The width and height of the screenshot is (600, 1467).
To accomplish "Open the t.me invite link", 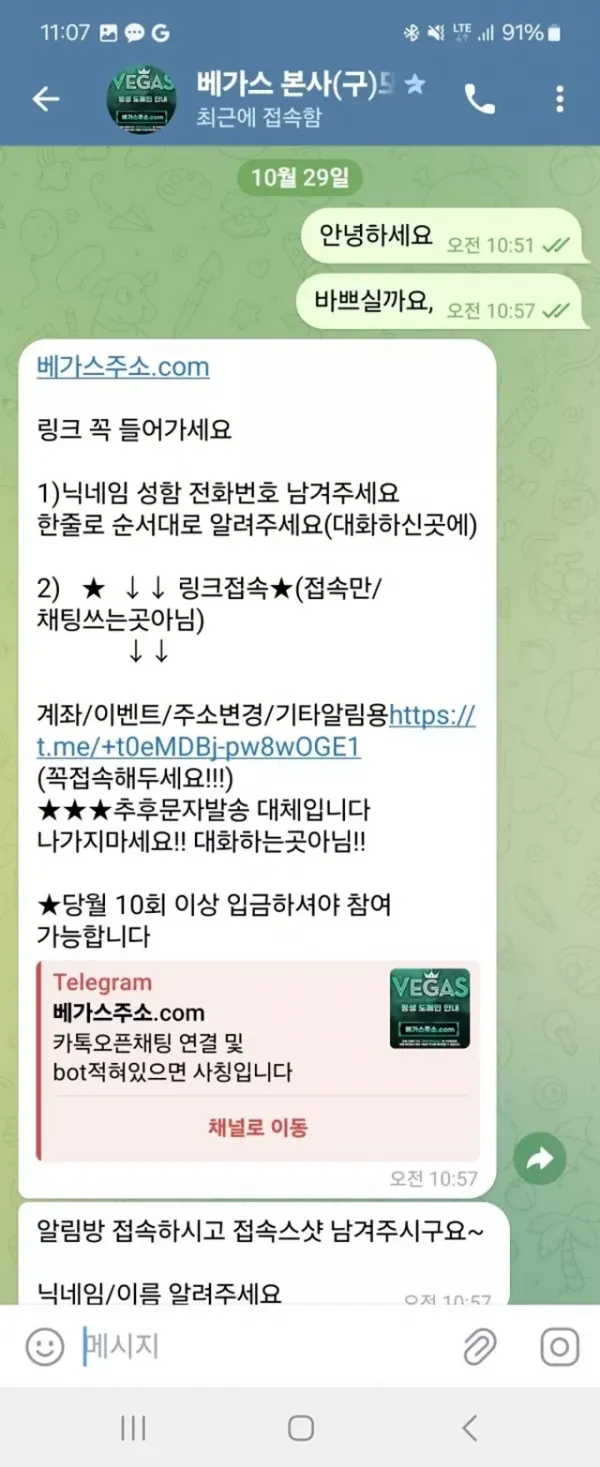I will pyautogui.click(x=198, y=747).
